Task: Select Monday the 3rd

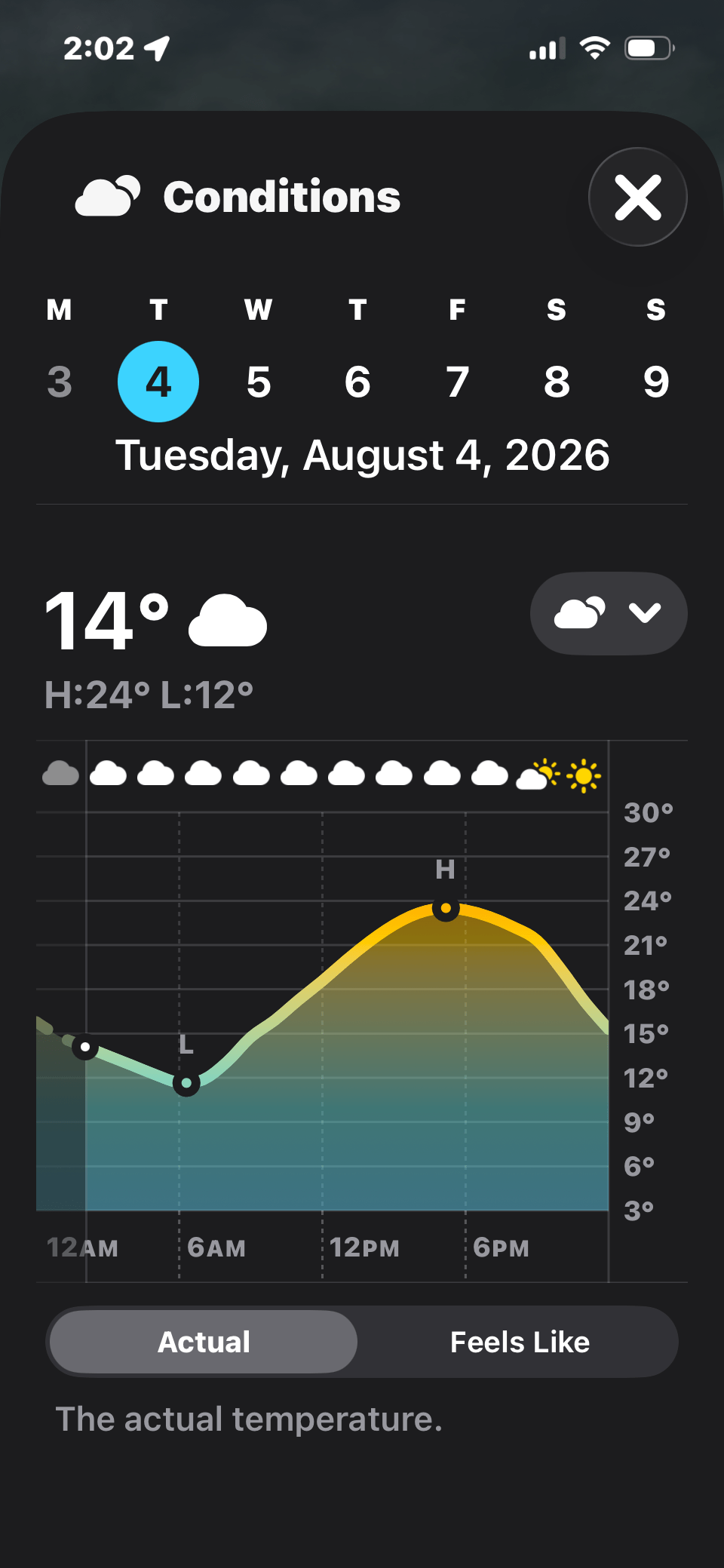Action: [x=60, y=382]
